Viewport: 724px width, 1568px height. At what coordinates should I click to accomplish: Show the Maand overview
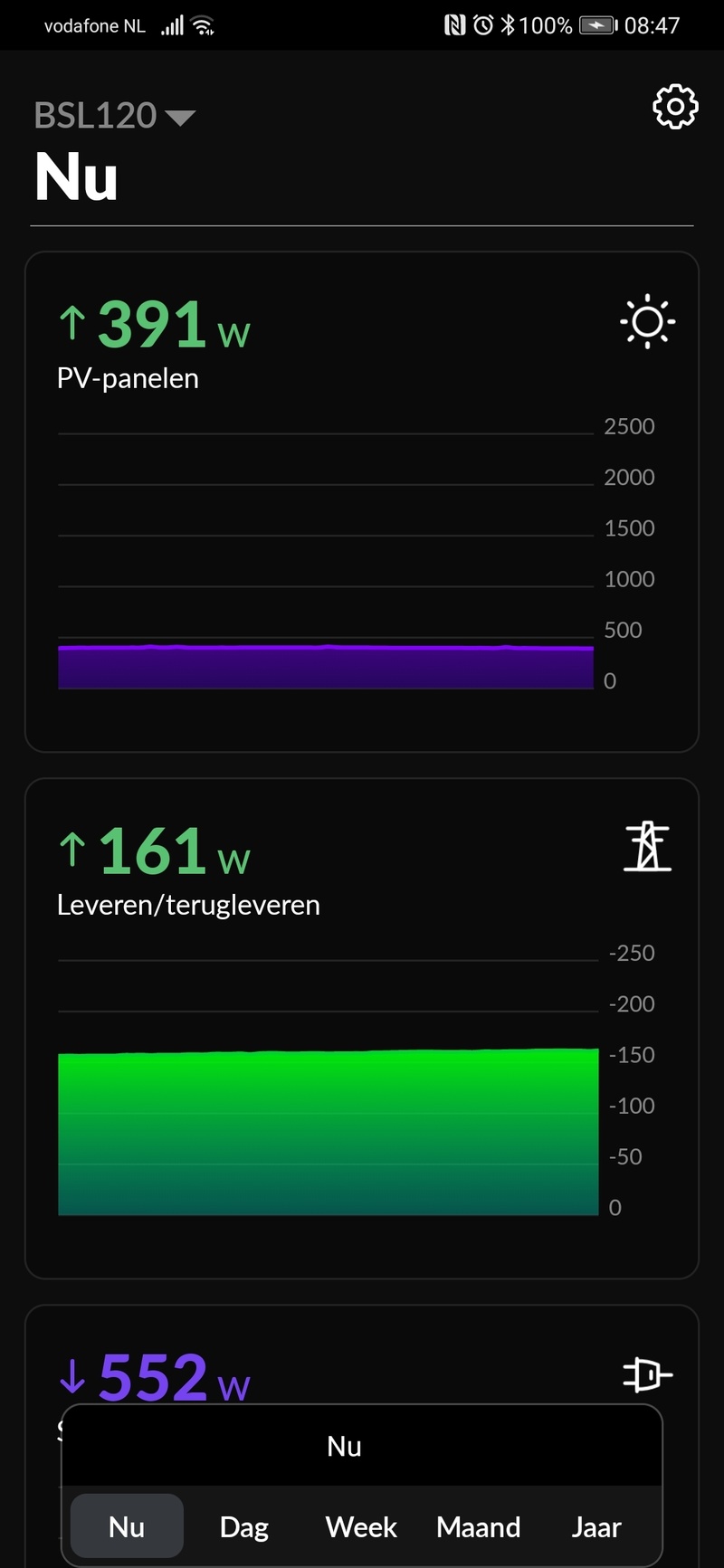pyautogui.click(x=478, y=1526)
